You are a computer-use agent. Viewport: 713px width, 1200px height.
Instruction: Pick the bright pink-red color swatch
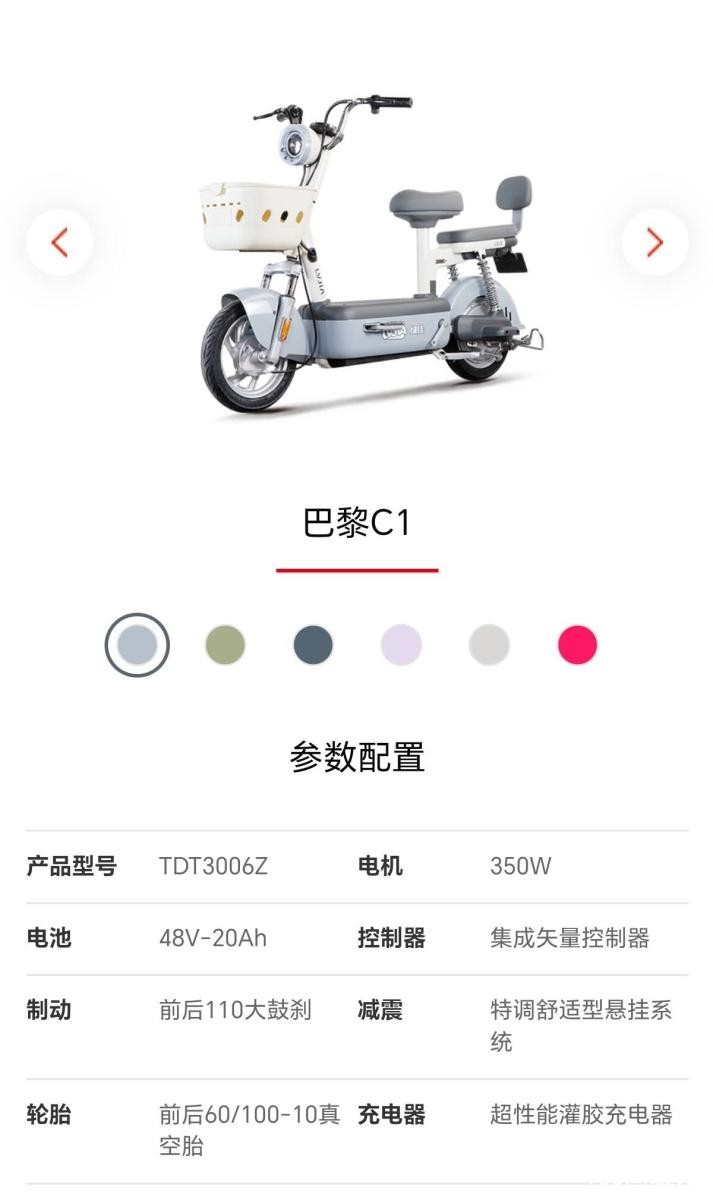(577, 645)
